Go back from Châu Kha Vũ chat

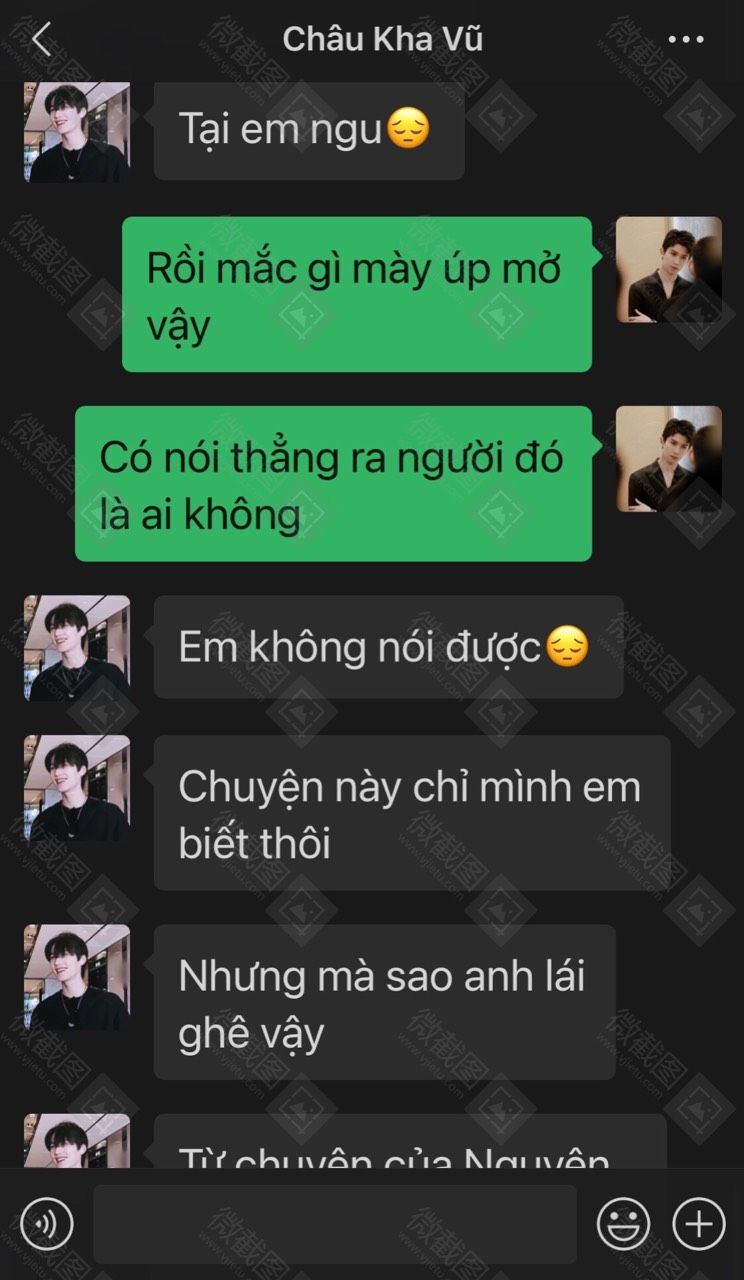[x=41, y=40]
